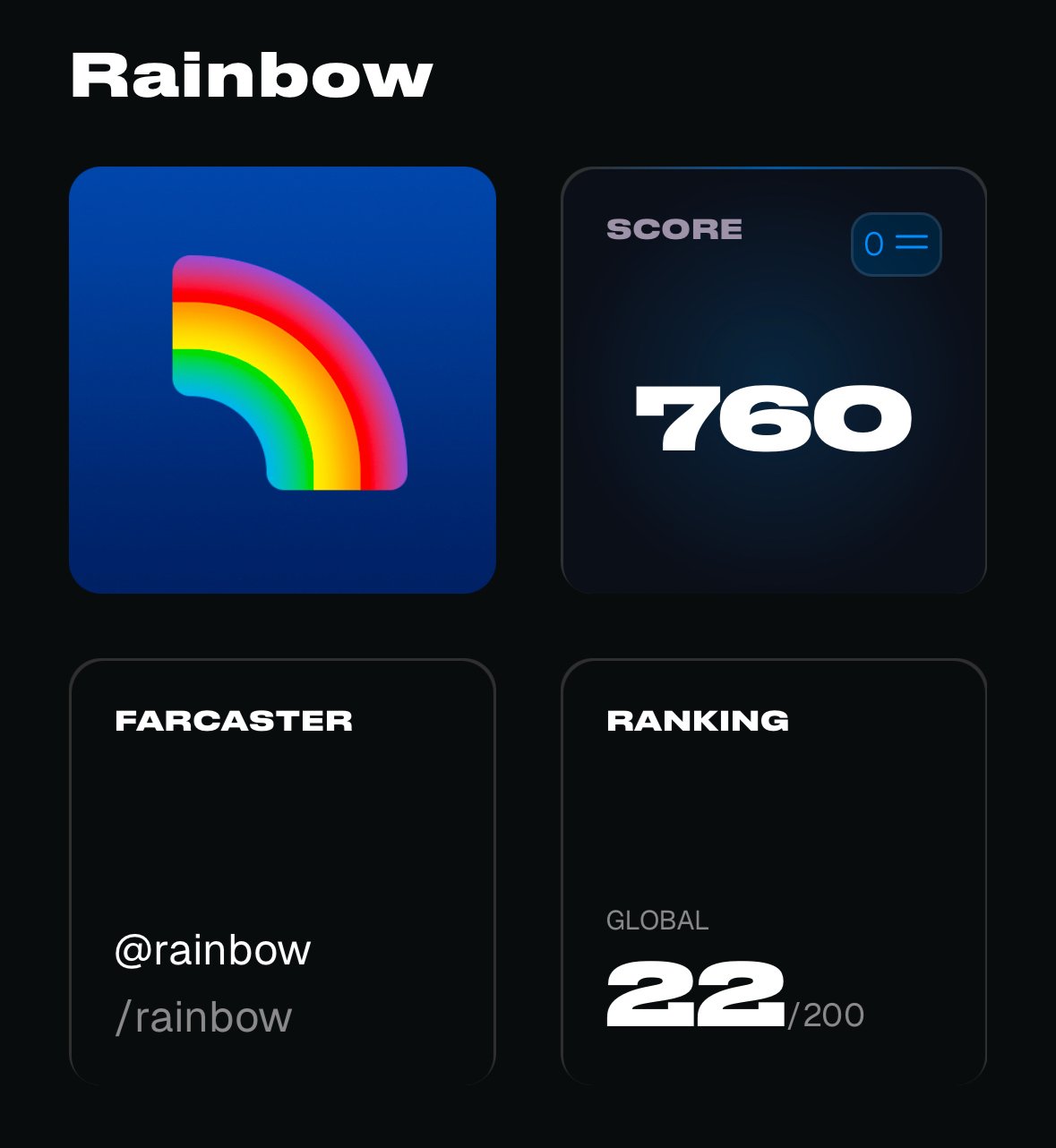The width and height of the screenshot is (1056, 1148).
Task: Open the /rainbow channel link
Action: pyautogui.click(x=203, y=1017)
